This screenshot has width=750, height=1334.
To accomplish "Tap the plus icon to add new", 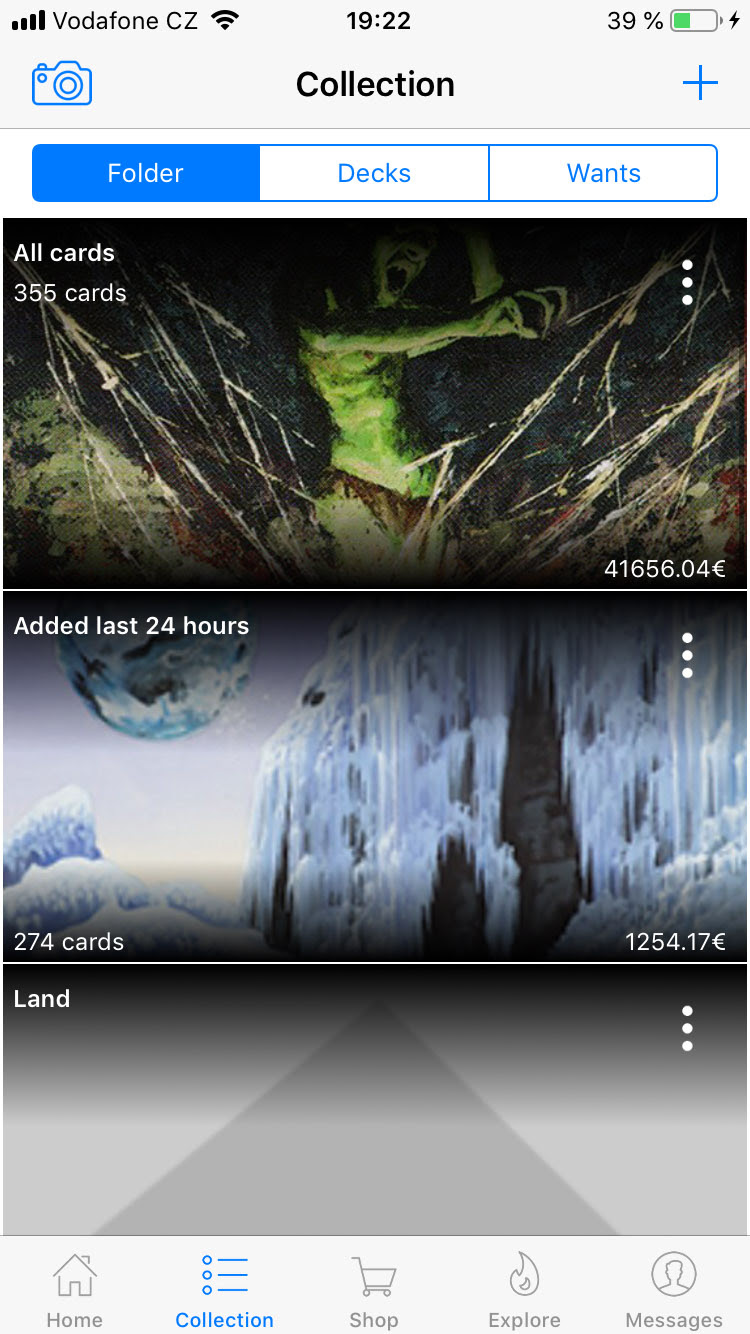I will click(700, 83).
